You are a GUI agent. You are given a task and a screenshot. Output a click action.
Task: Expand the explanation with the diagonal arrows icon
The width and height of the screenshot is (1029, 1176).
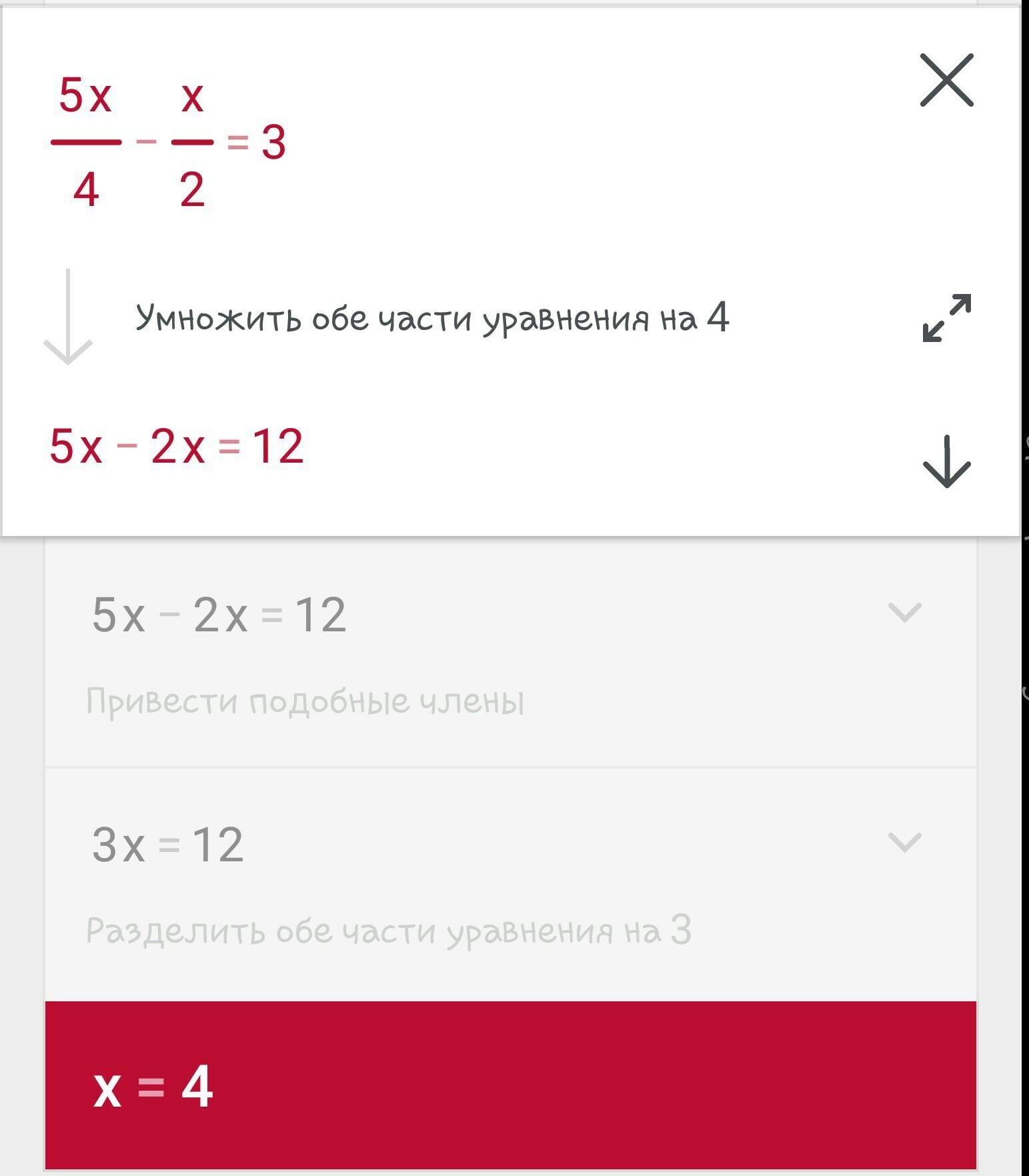point(946,318)
